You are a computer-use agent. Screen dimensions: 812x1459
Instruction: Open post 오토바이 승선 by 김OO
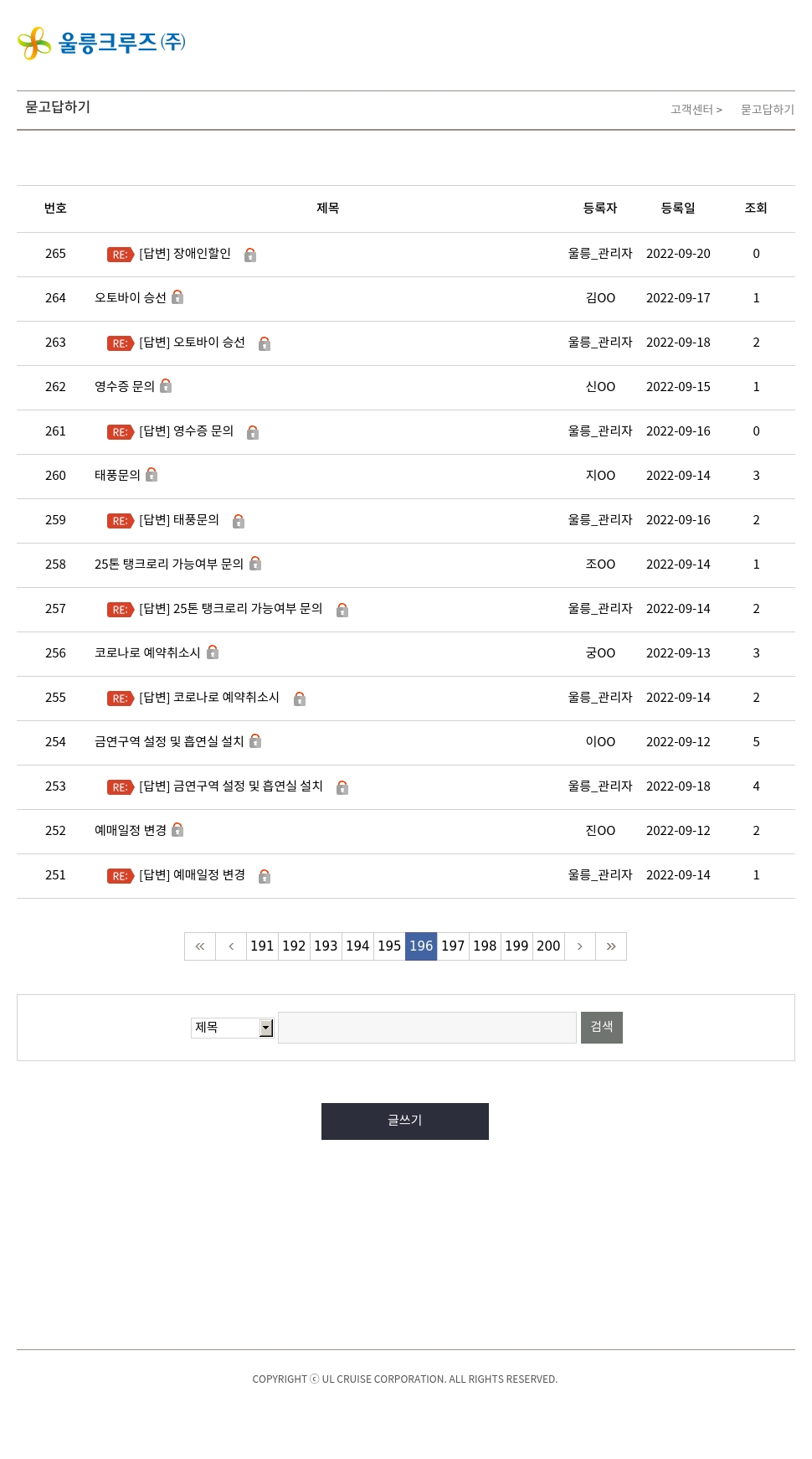point(131,298)
